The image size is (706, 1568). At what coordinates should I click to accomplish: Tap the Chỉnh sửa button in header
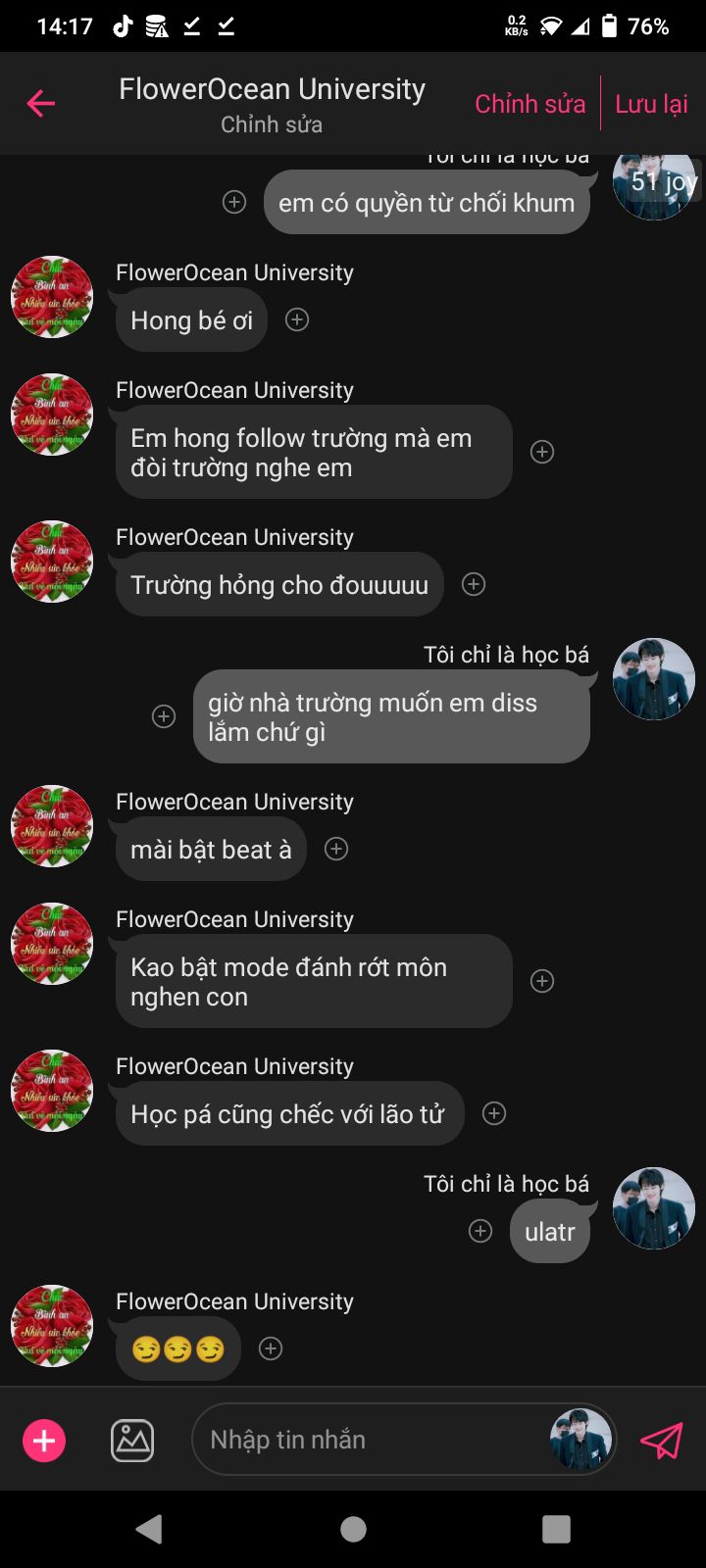coord(529,104)
